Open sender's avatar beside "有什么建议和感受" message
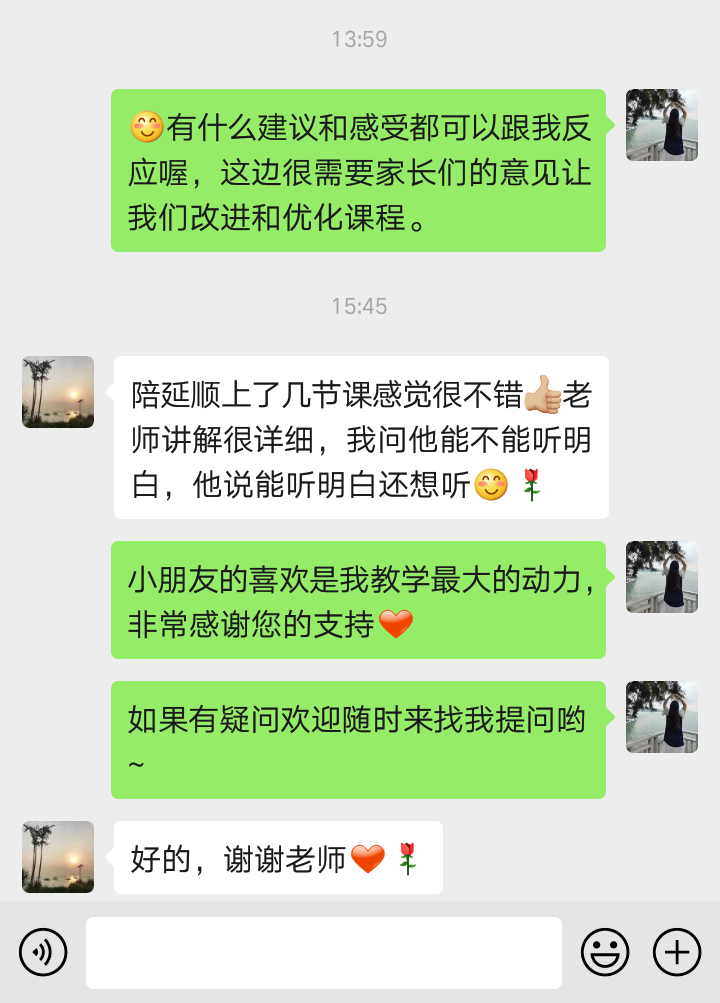This screenshot has width=720, height=1003. pos(662,125)
